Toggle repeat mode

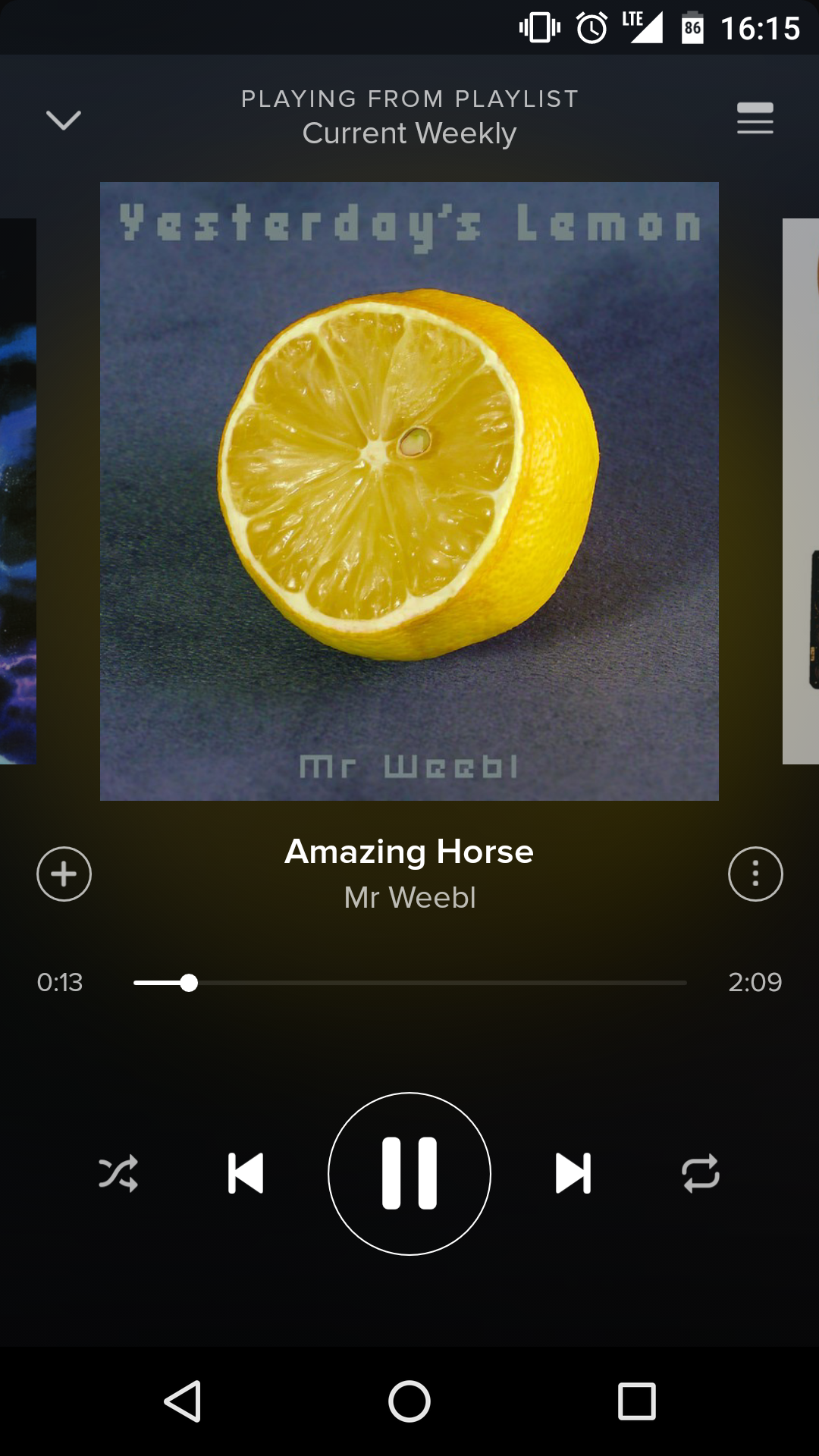(701, 1173)
